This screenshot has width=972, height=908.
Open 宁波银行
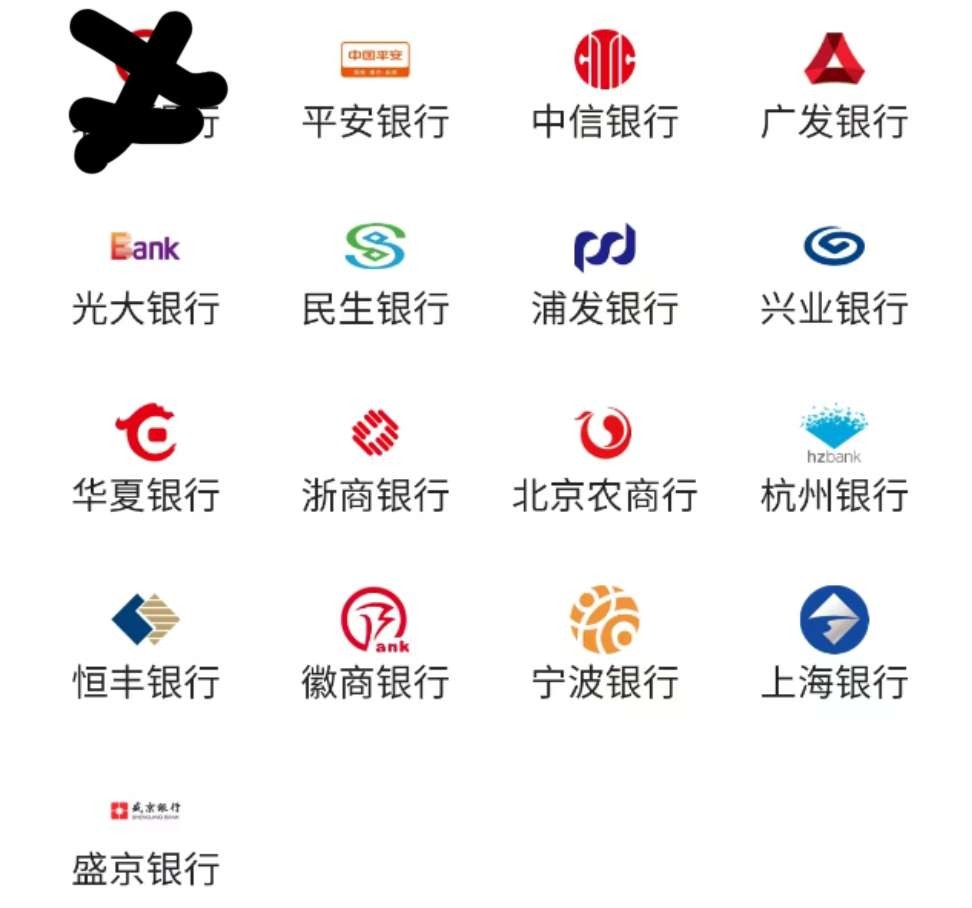[x=605, y=647]
